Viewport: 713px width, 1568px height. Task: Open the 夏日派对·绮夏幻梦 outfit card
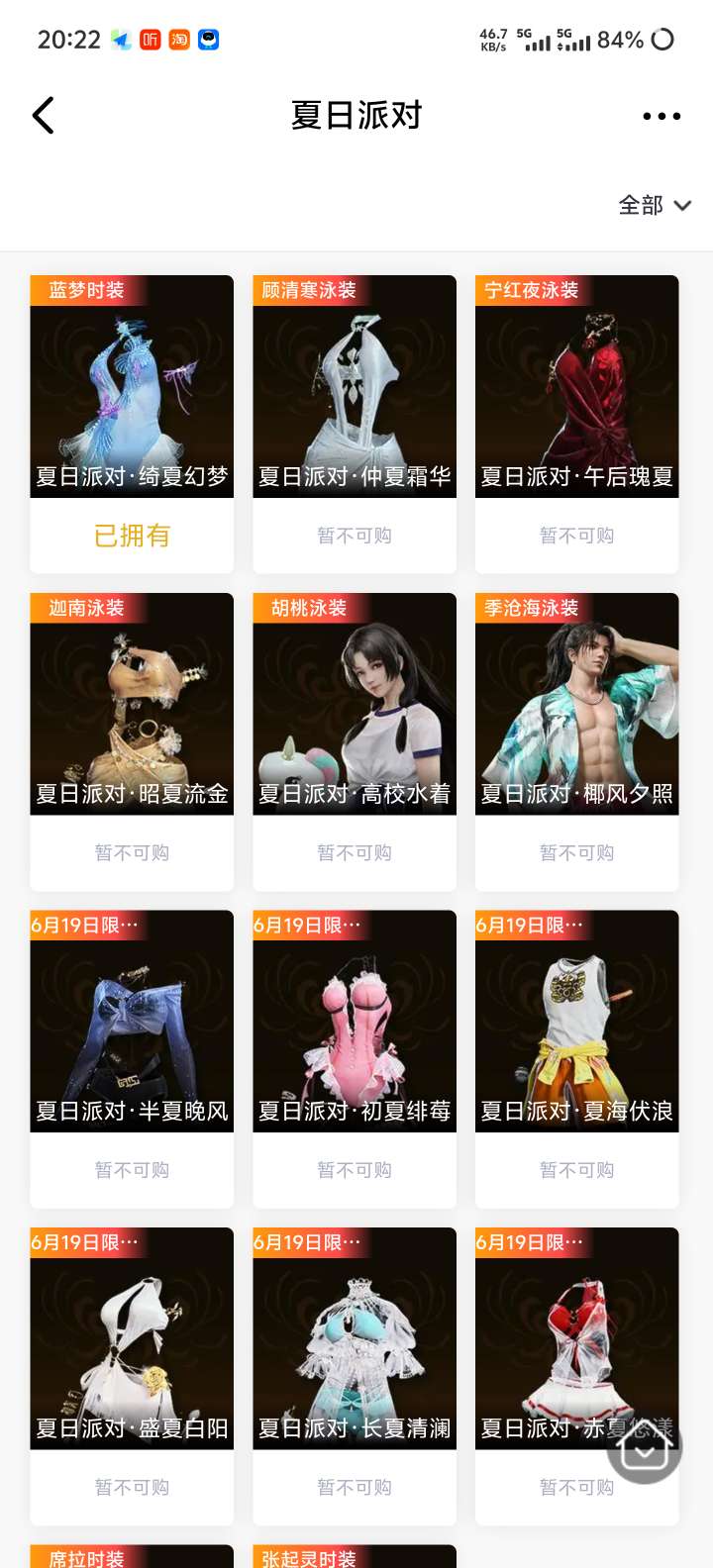pos(132,386)
